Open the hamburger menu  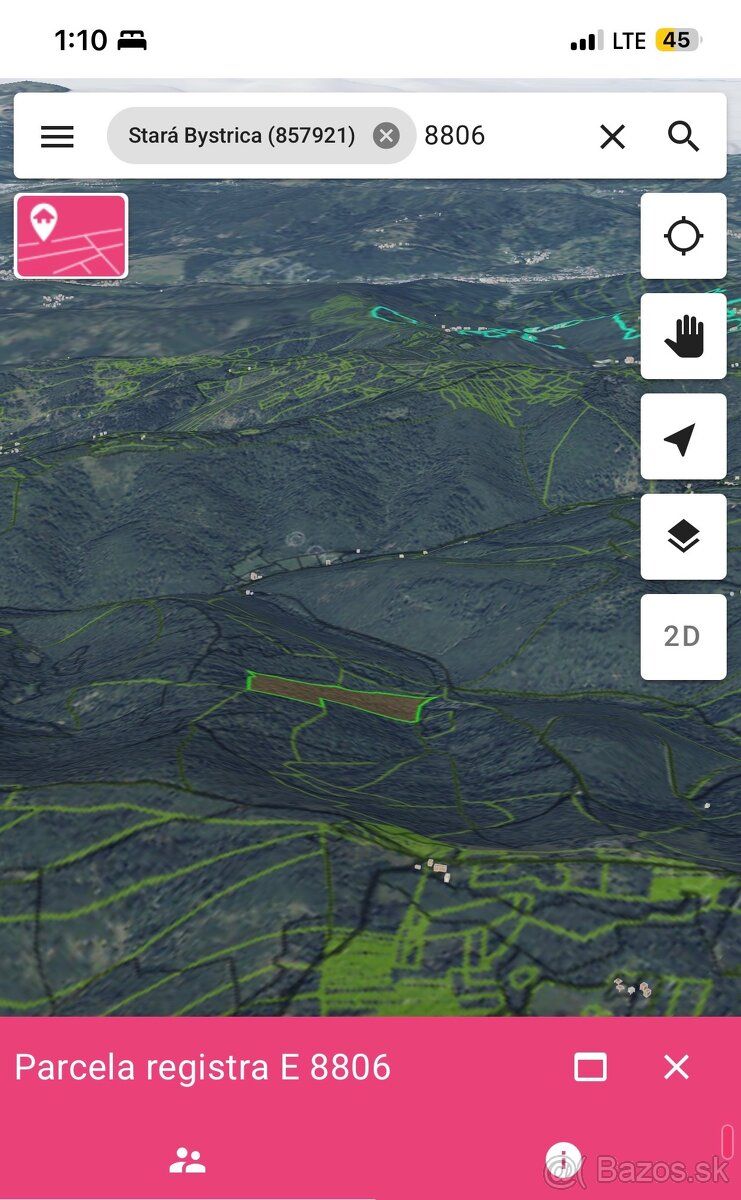point(57,136)
